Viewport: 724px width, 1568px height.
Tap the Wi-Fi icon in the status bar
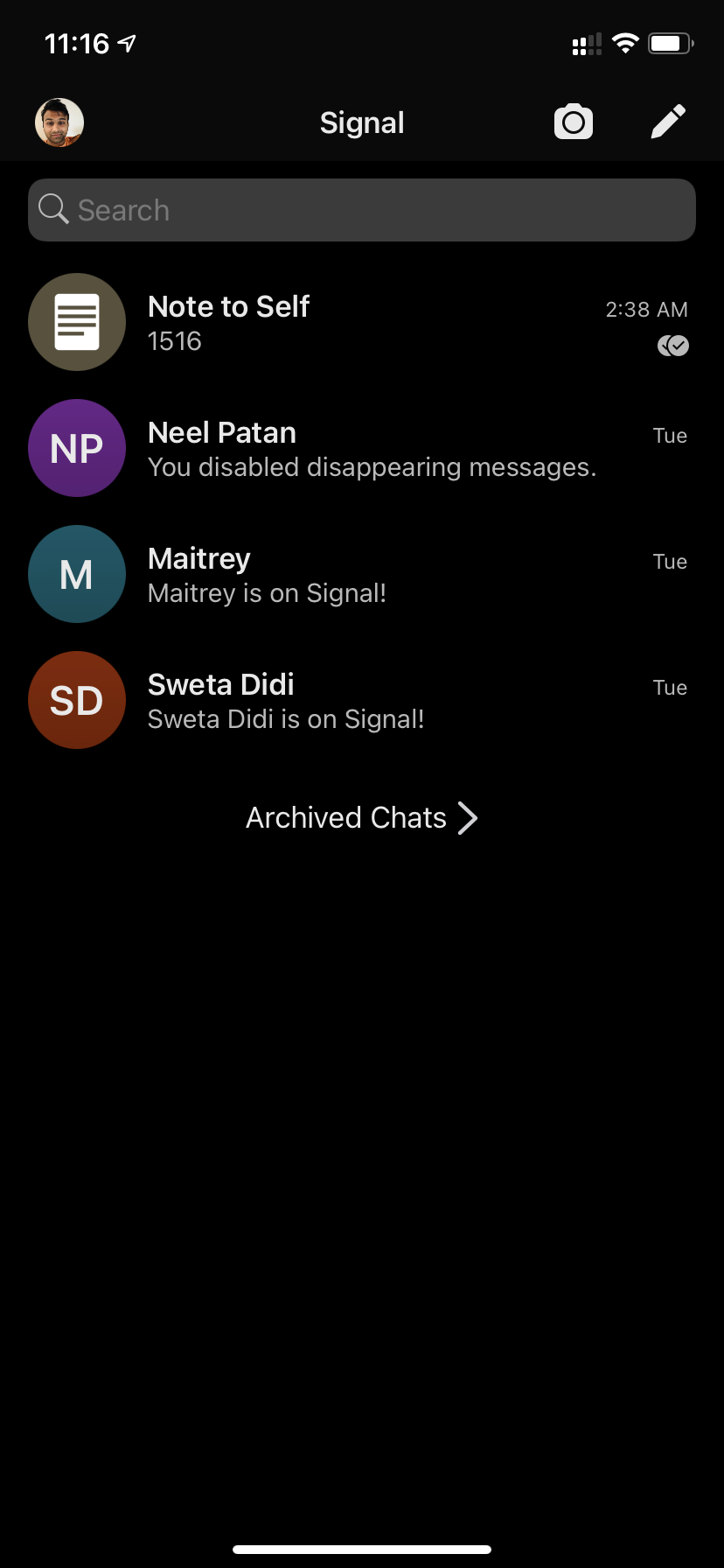[625, 42]
